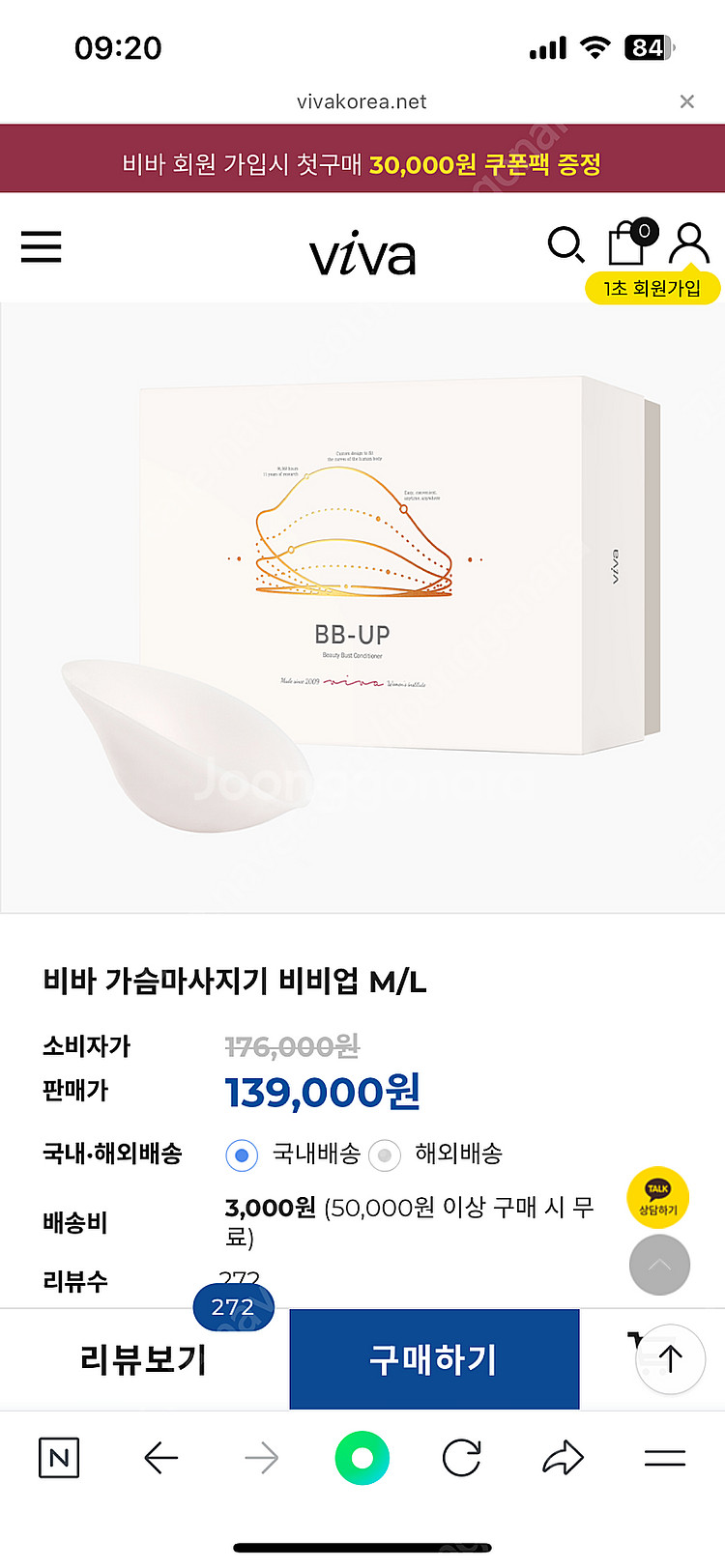Select 국내배송 shipping option
The height and width of the screenshot is (1568, 725).
tap(242, 1155)
